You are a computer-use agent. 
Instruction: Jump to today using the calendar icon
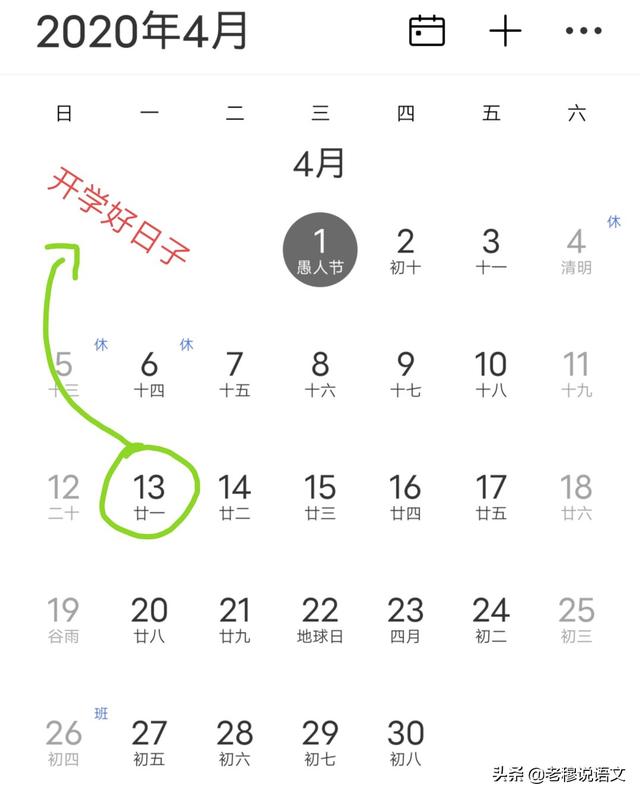pyautogui.click(x=427, y=31)
